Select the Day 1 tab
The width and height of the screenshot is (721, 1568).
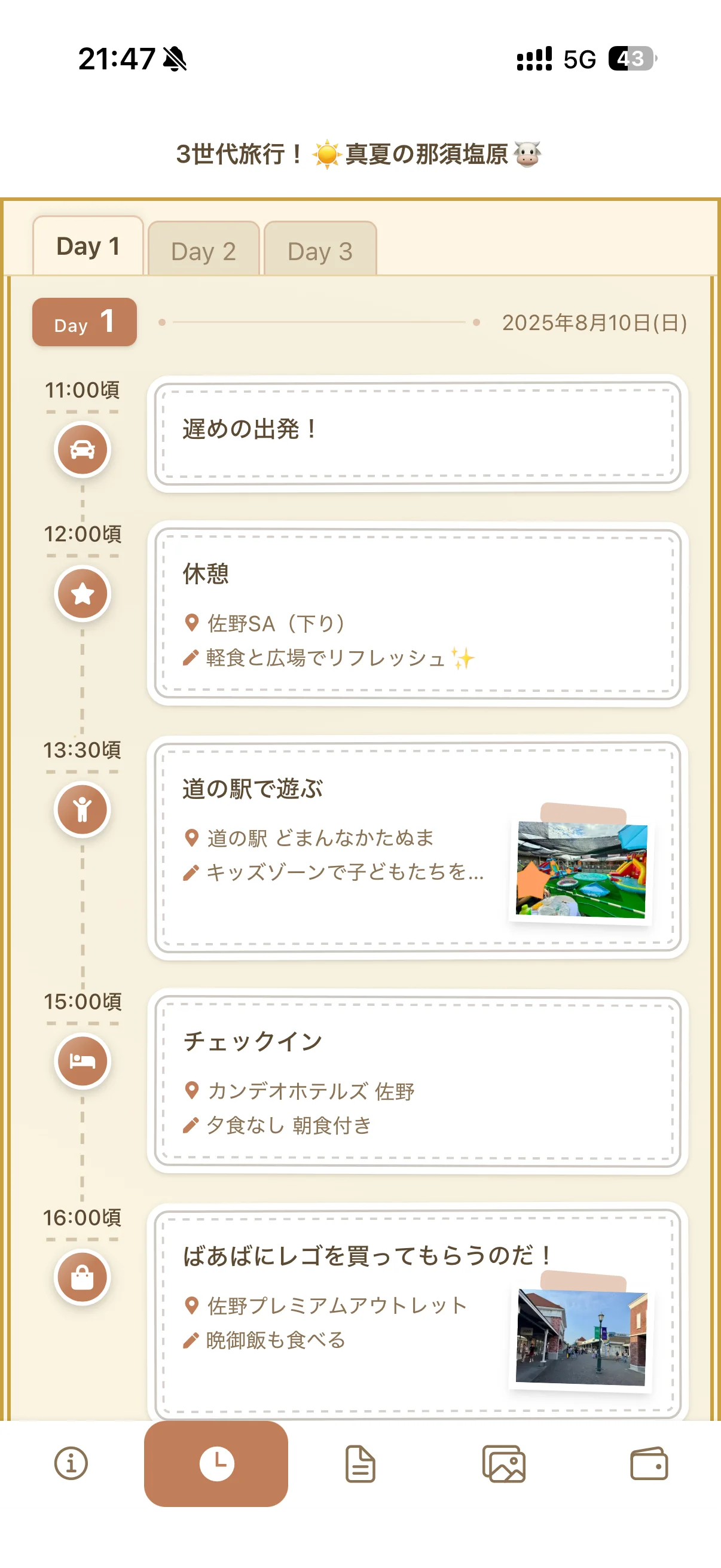(x=88, y=246)
